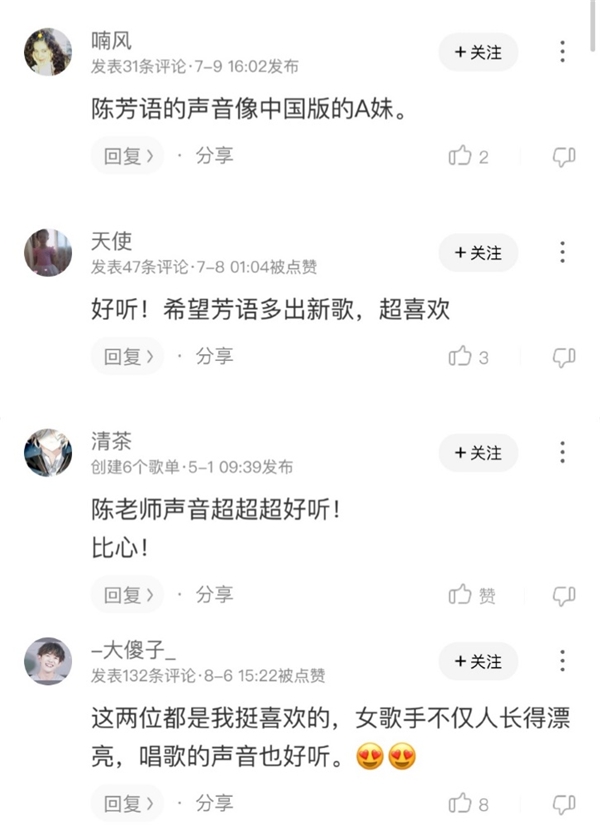Open 天使's profile avatar
The image size is (600, 838).
point(48,252)
